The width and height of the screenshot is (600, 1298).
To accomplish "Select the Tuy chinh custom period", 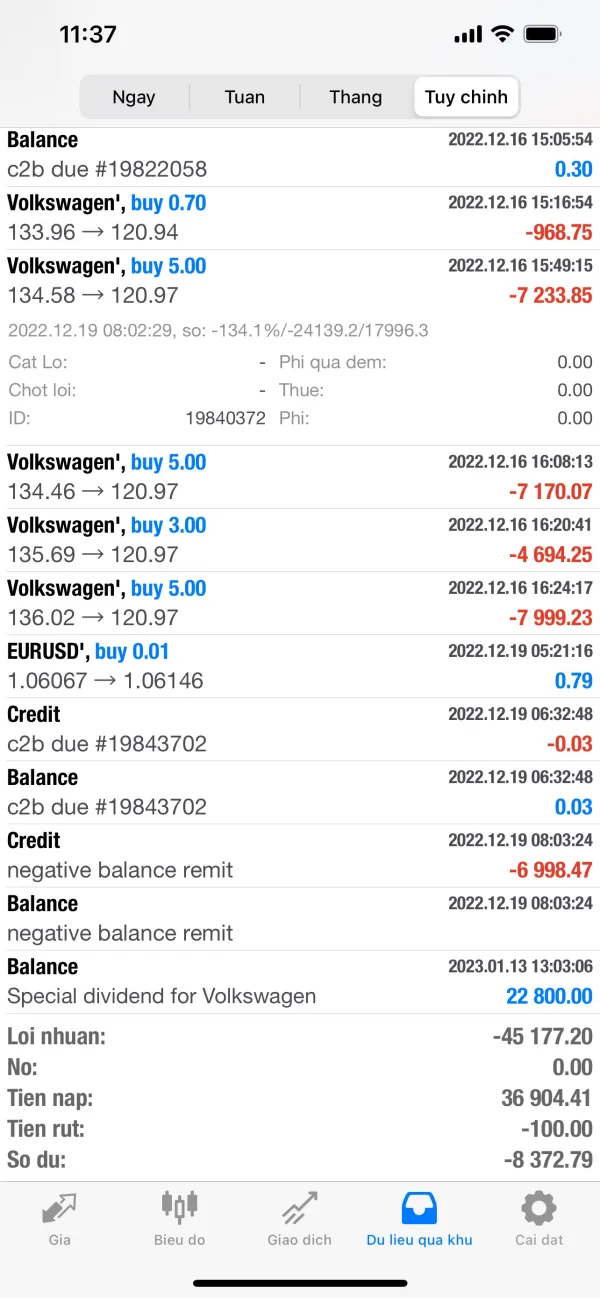I will (466, 97).
